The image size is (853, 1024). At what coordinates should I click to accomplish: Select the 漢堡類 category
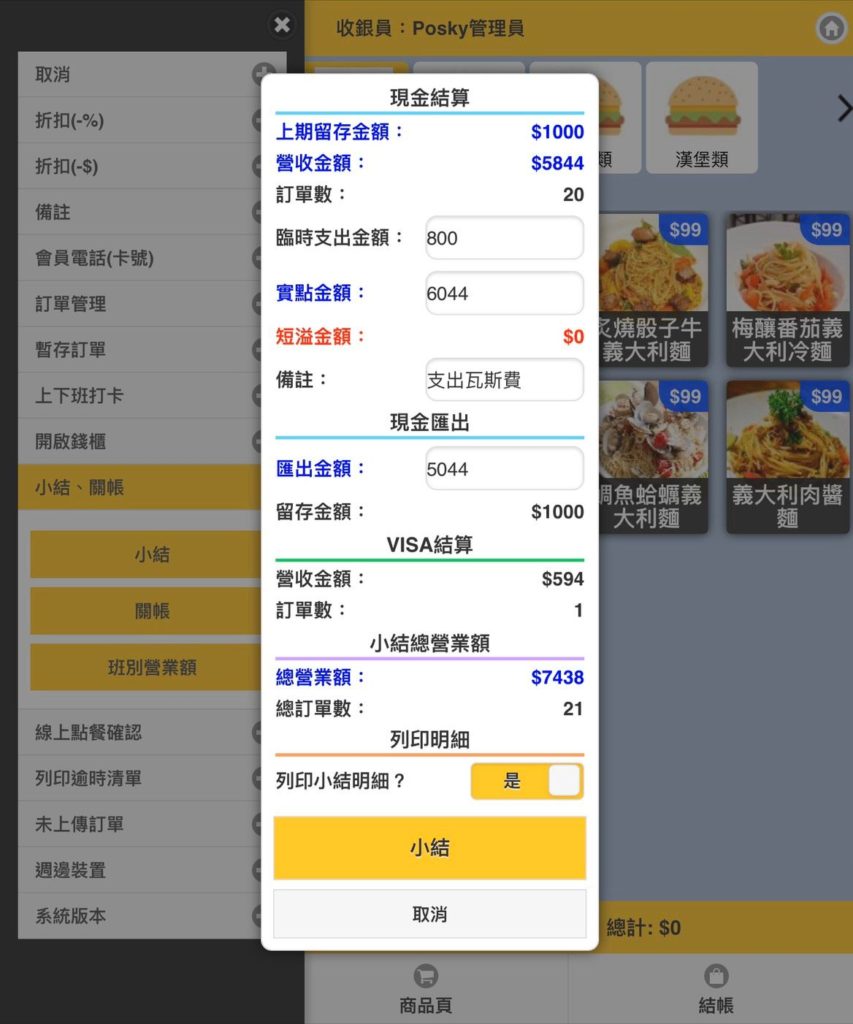coord(702,118)
